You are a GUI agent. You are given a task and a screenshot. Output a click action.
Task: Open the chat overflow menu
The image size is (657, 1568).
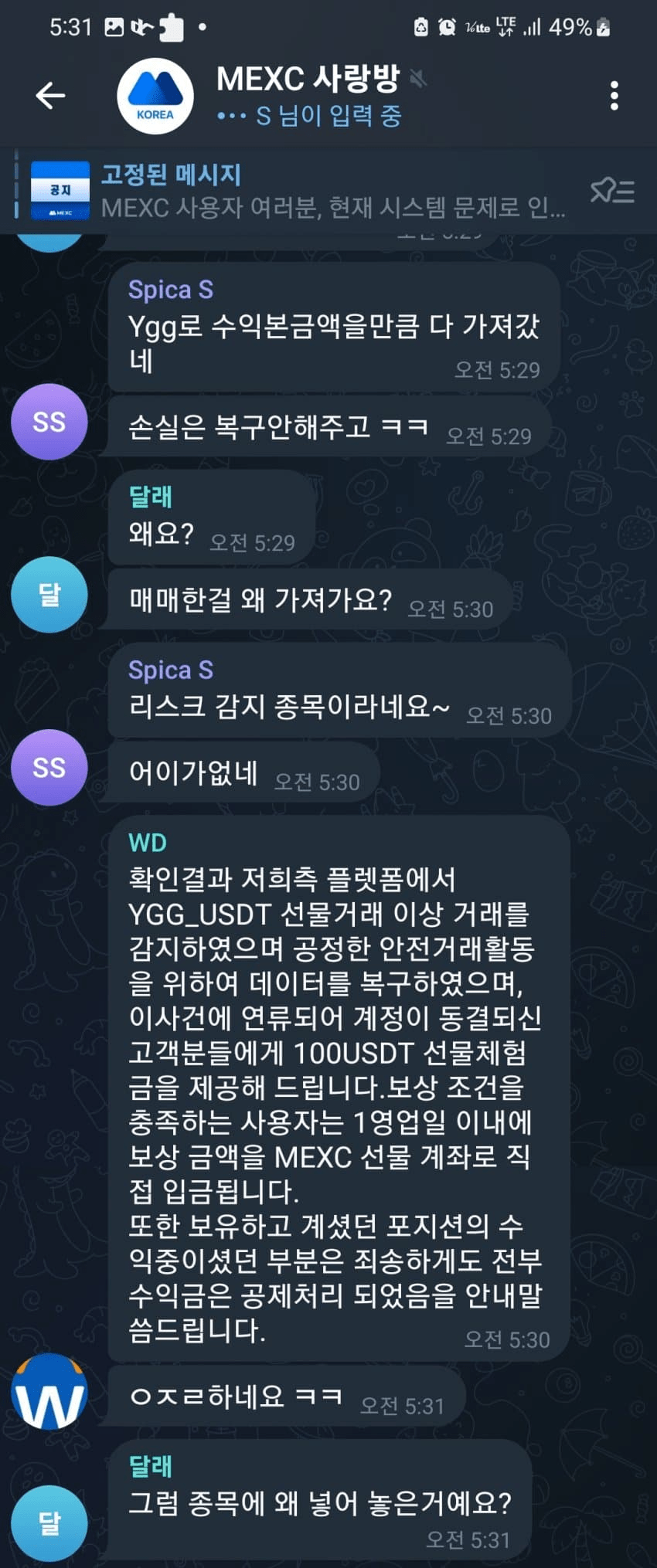click(614, 96)
